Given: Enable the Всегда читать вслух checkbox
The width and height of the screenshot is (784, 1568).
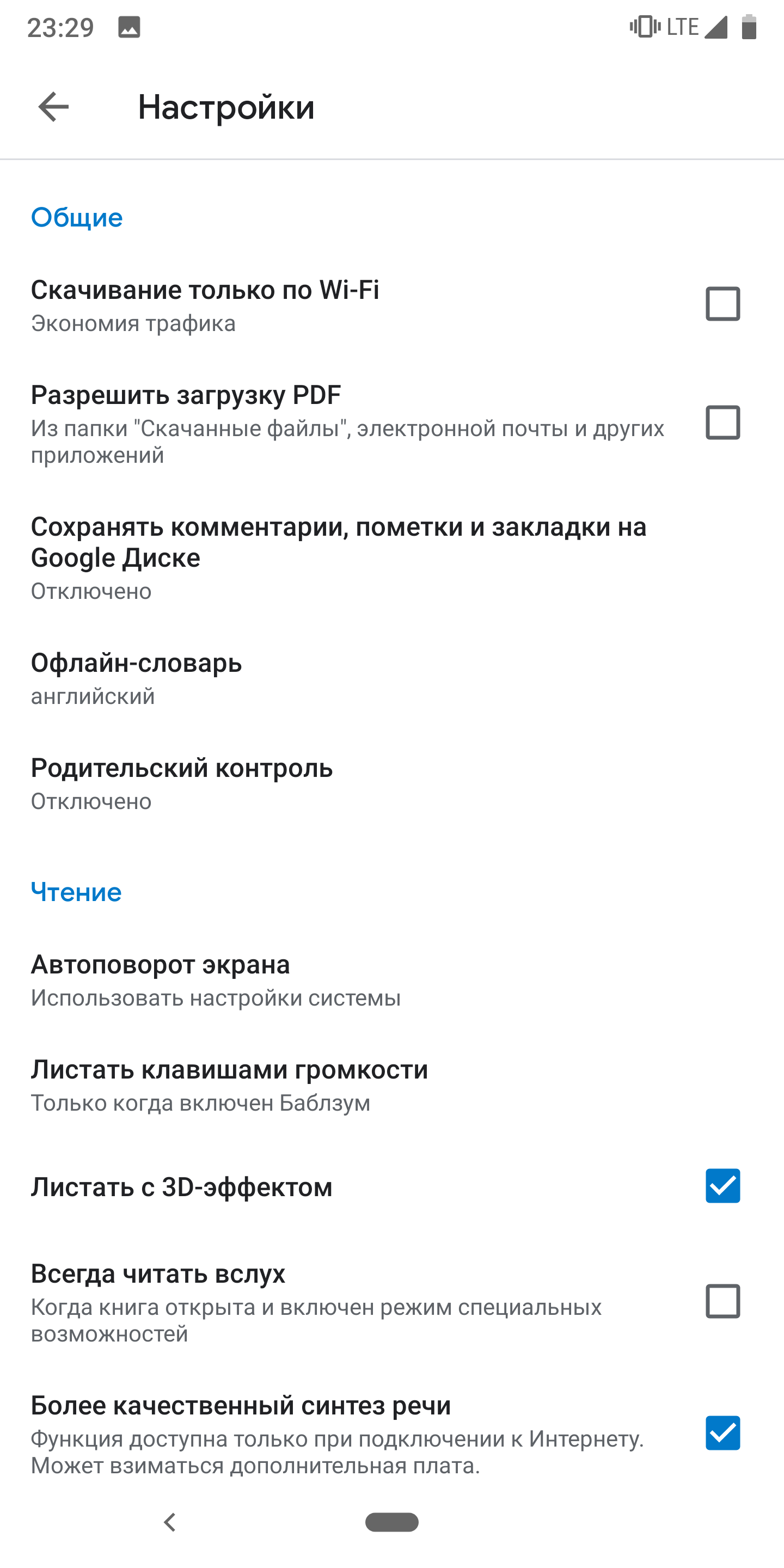Looking at the screenshot, I should click(x=722, y=1301).
